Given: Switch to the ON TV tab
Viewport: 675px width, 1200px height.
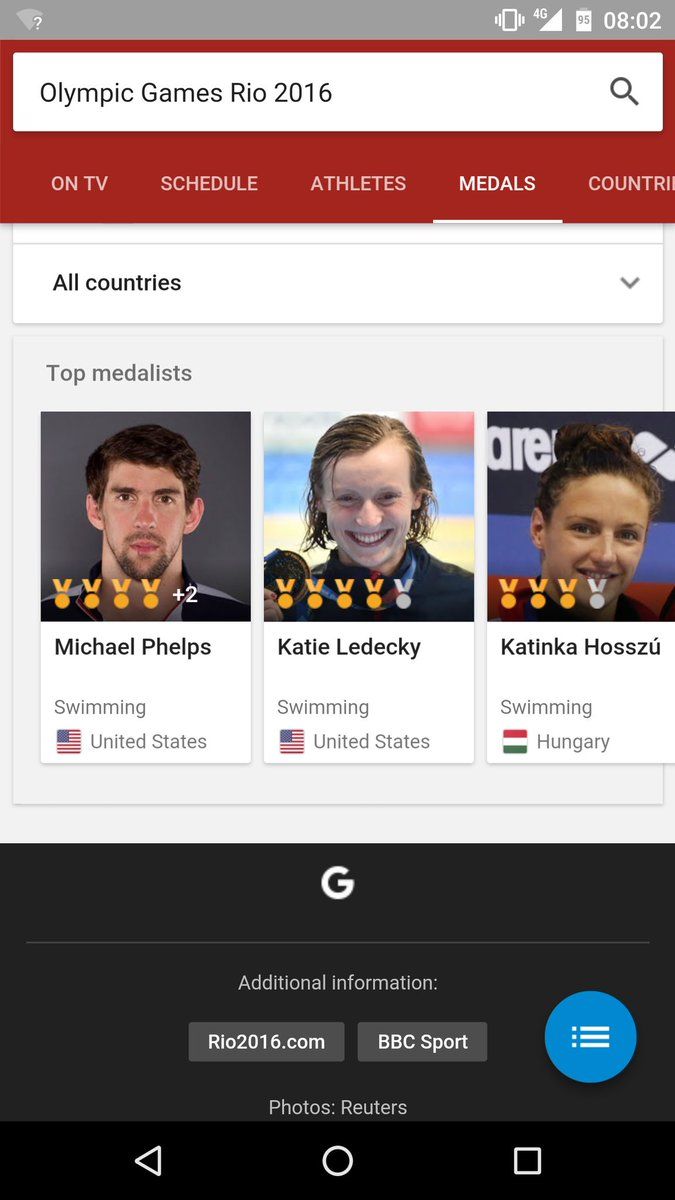Looking at the screenshot, I should tap(79, 184).
